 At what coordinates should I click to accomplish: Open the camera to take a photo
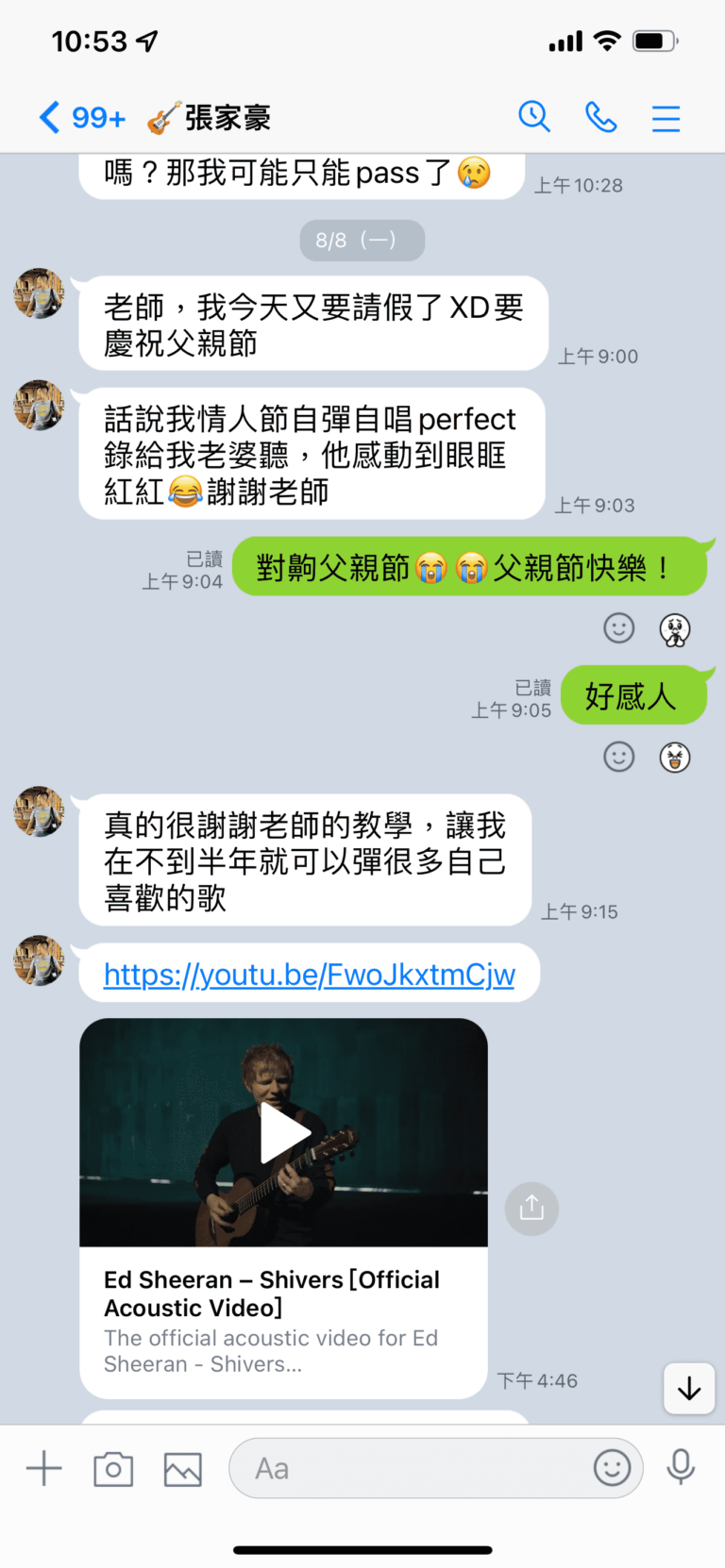point(113,1469)
